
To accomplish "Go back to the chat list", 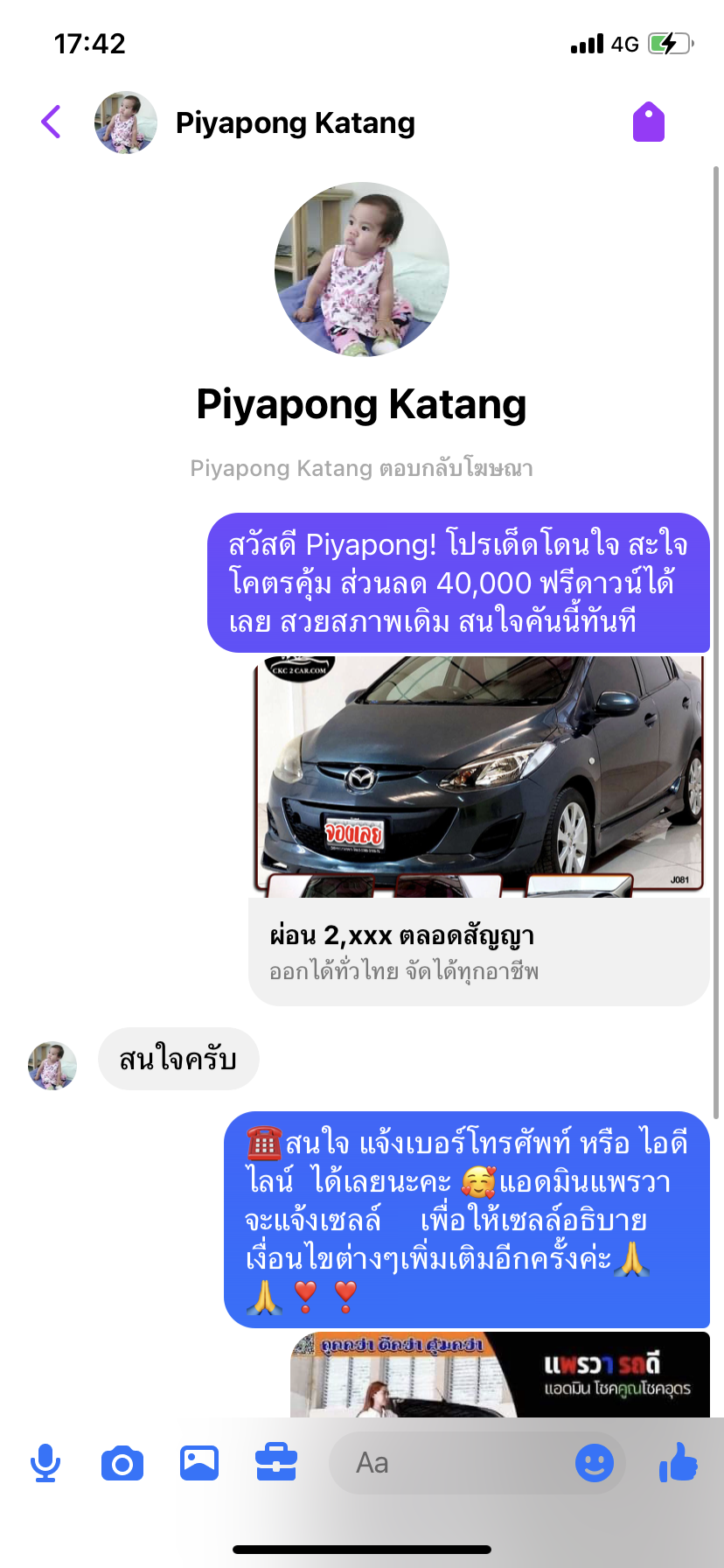I will [x=52, y=122].
